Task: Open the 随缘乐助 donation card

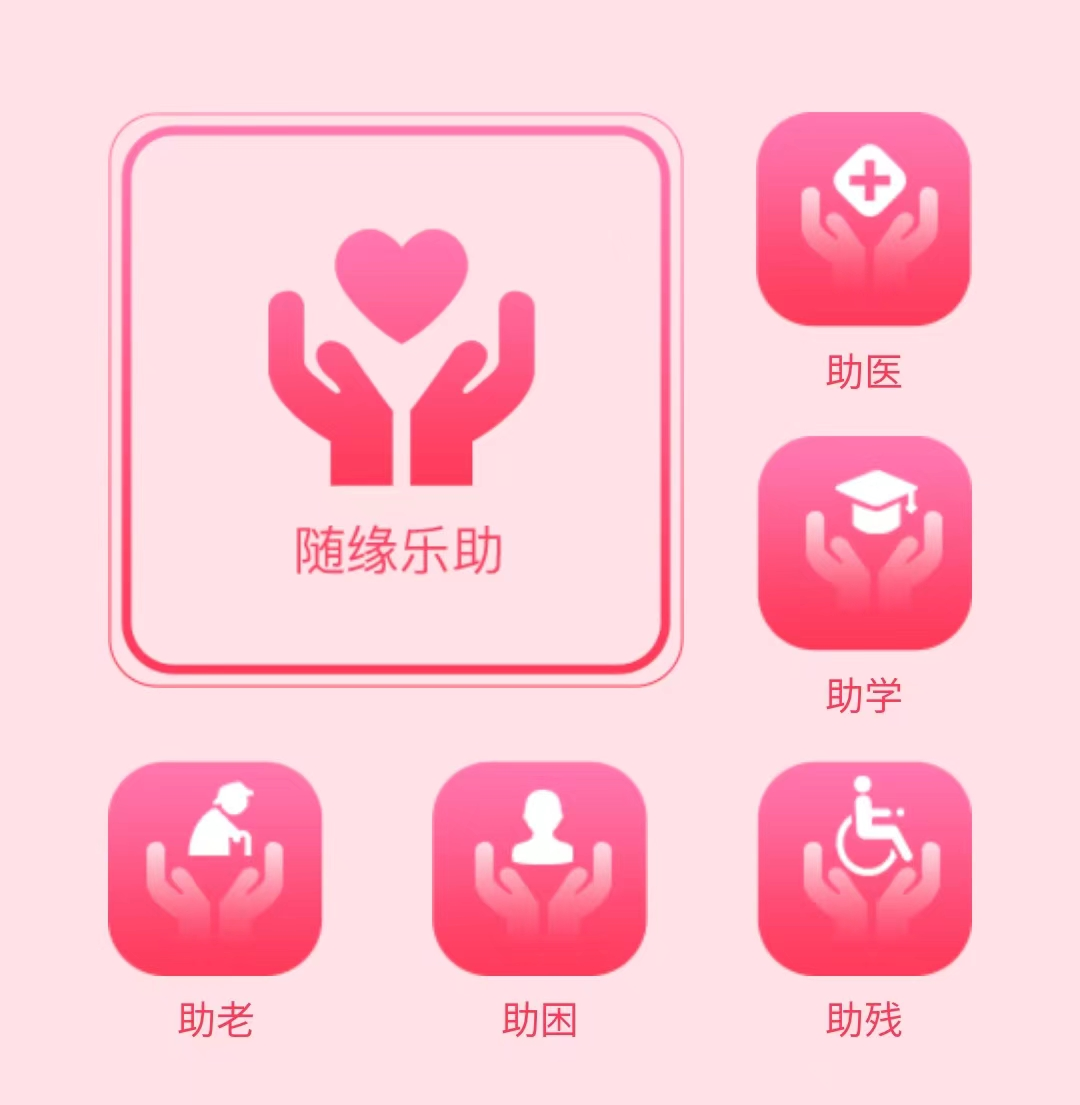Action: tap(395, 400)
